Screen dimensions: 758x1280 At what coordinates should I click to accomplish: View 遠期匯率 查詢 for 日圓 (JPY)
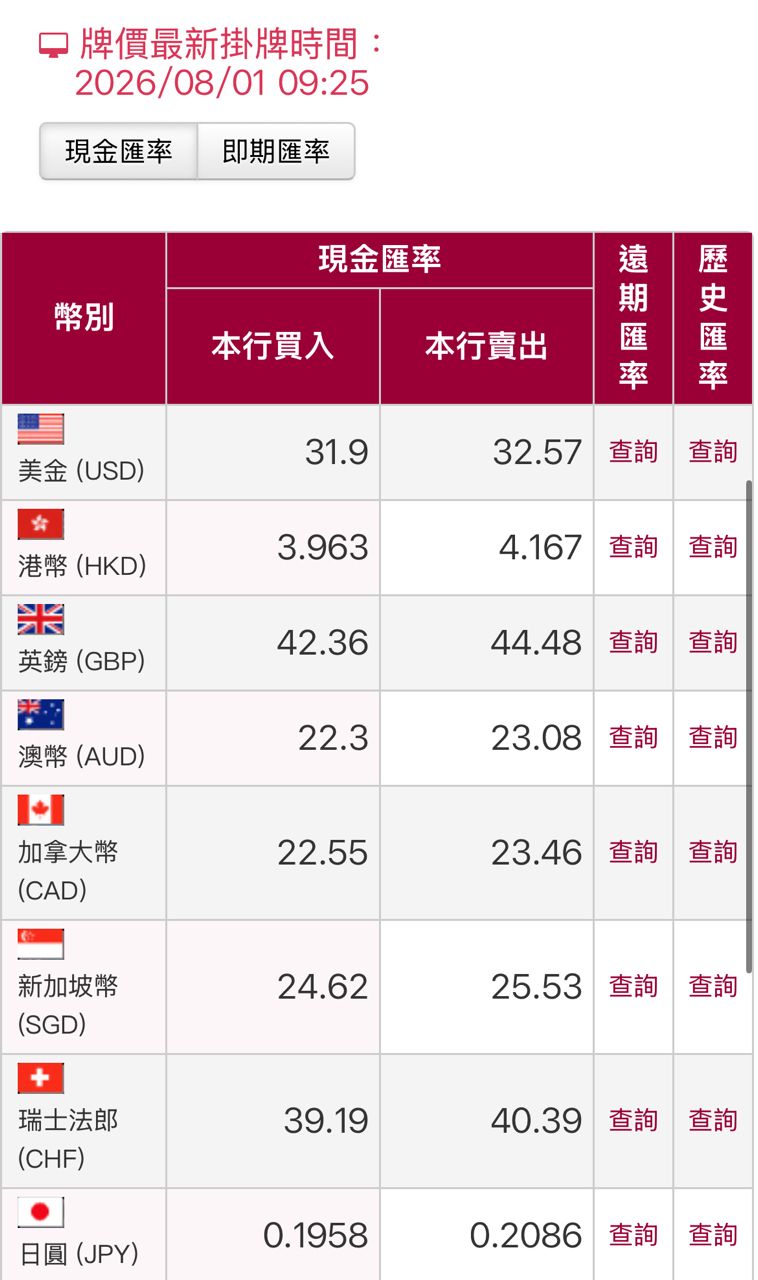point(634,1235)
